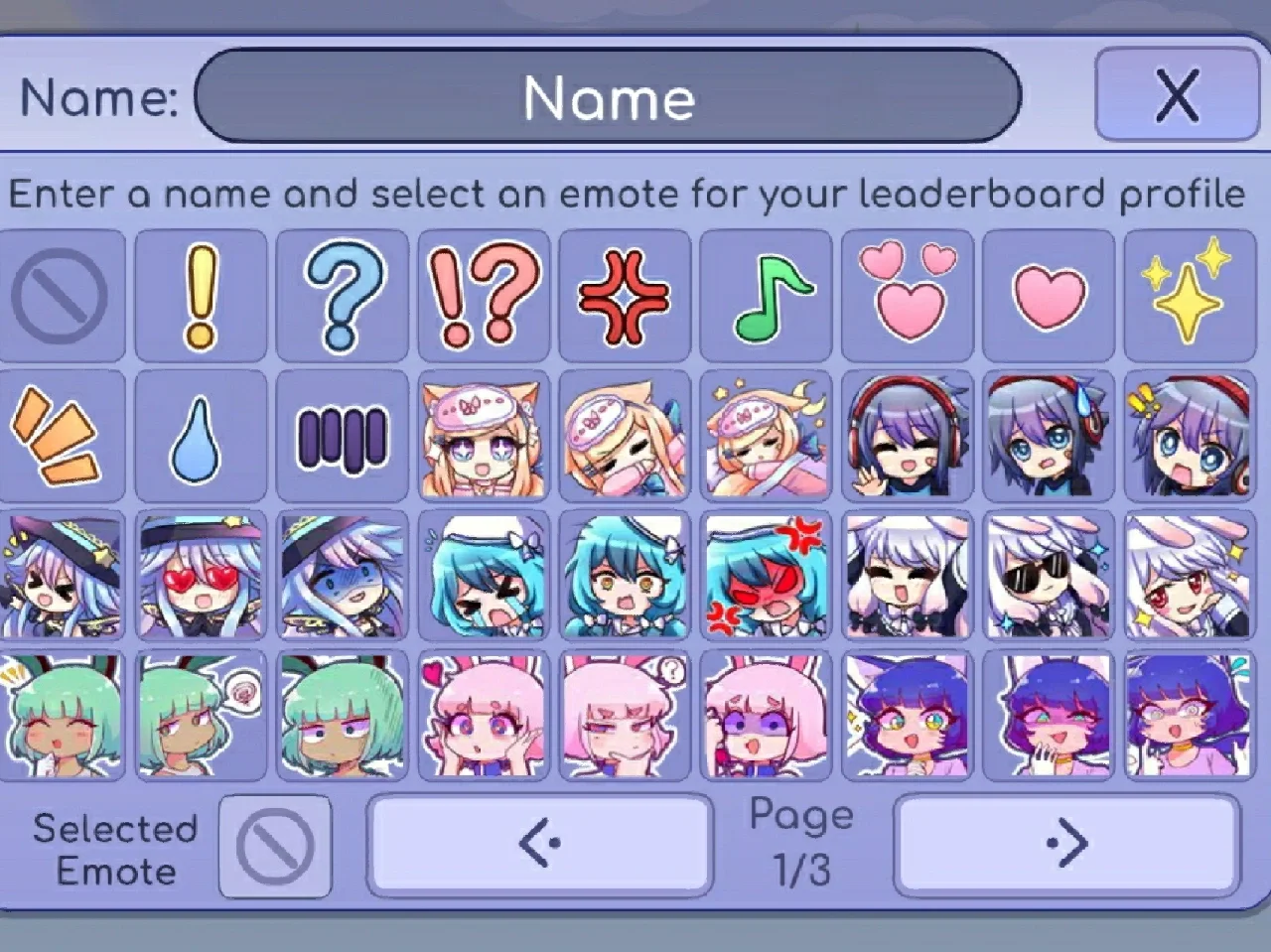The width and height of the screenshot is (1271, 952).
Task: Select the red angry vein emote
Action: click(625, 296)
